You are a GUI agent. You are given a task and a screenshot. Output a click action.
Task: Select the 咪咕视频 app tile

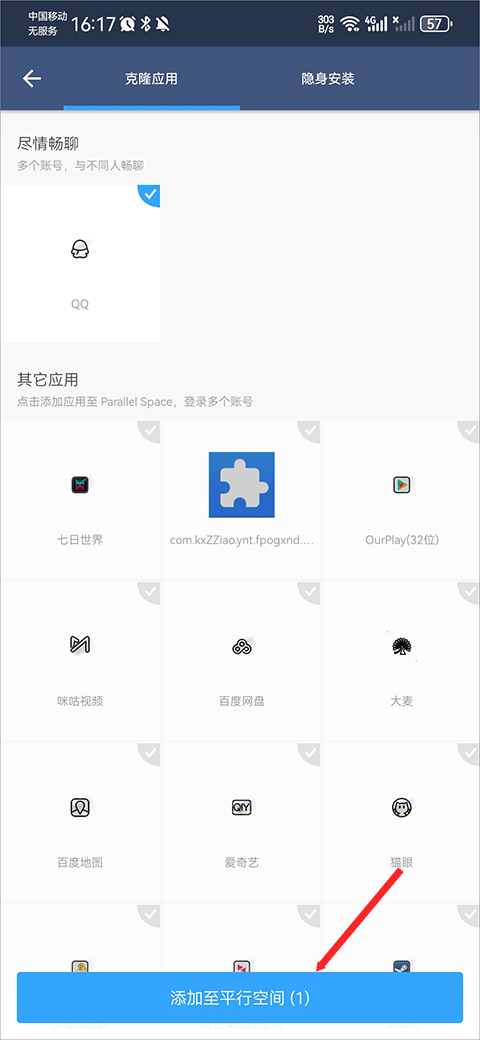pyautogui.click(x=80, y=661)
